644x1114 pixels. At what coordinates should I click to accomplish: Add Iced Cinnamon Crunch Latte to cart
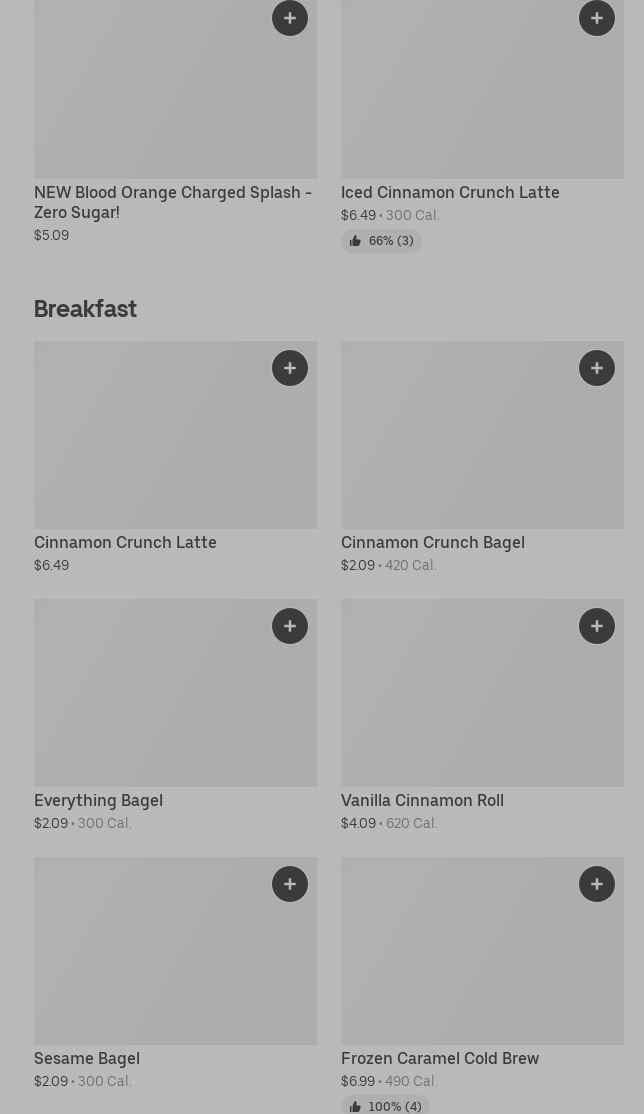(x=597, y=18)
